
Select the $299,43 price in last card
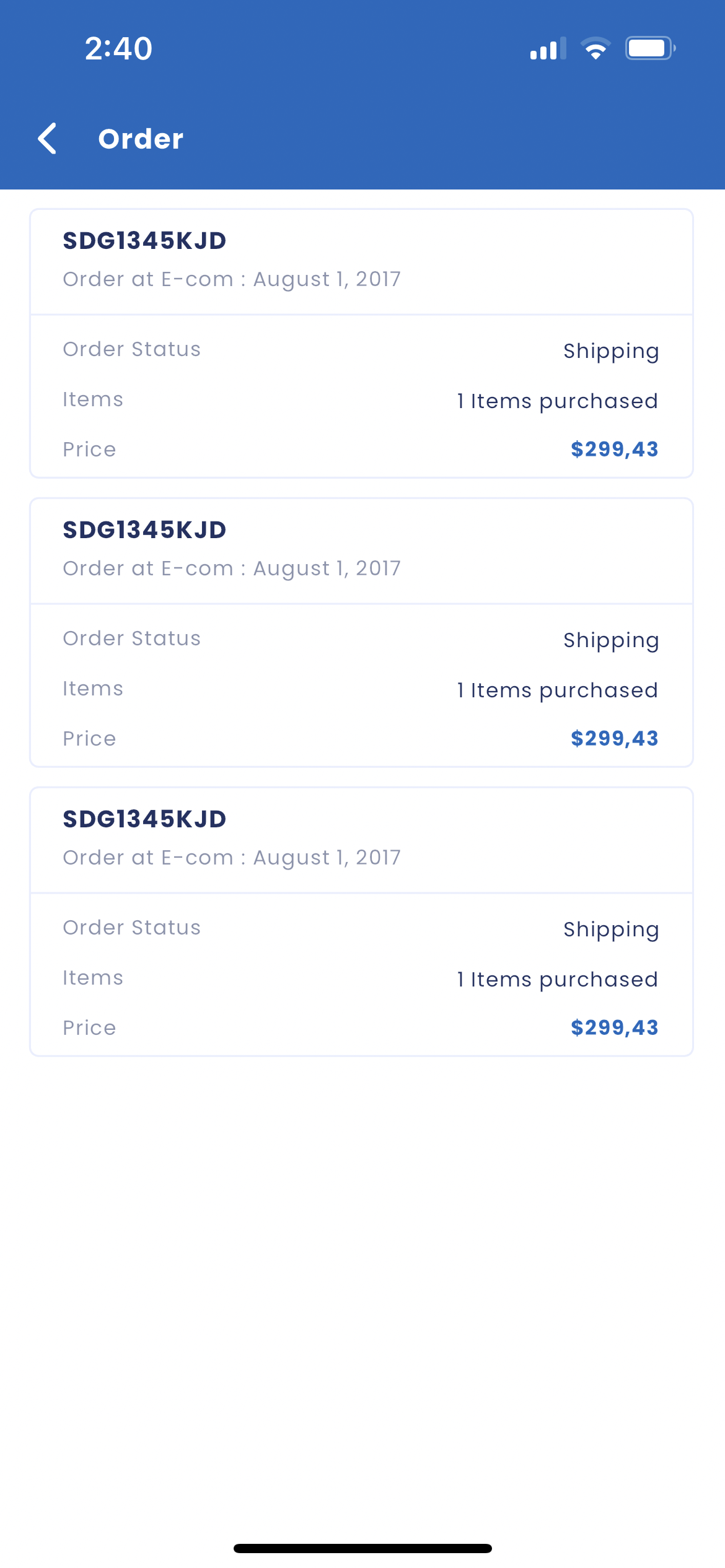(x=615, y=1027)
